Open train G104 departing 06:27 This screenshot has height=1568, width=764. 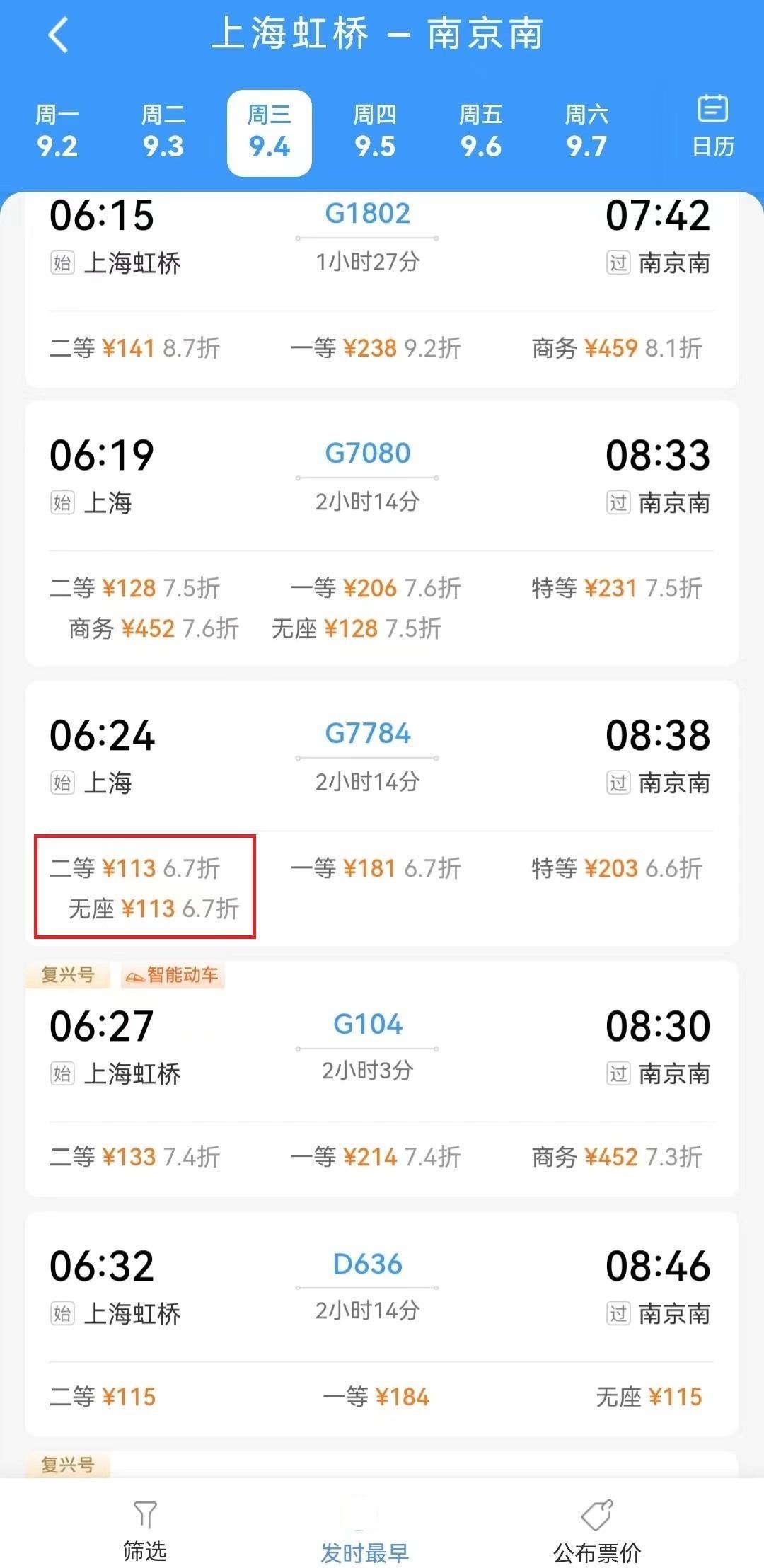click(x=367, y=1045)
